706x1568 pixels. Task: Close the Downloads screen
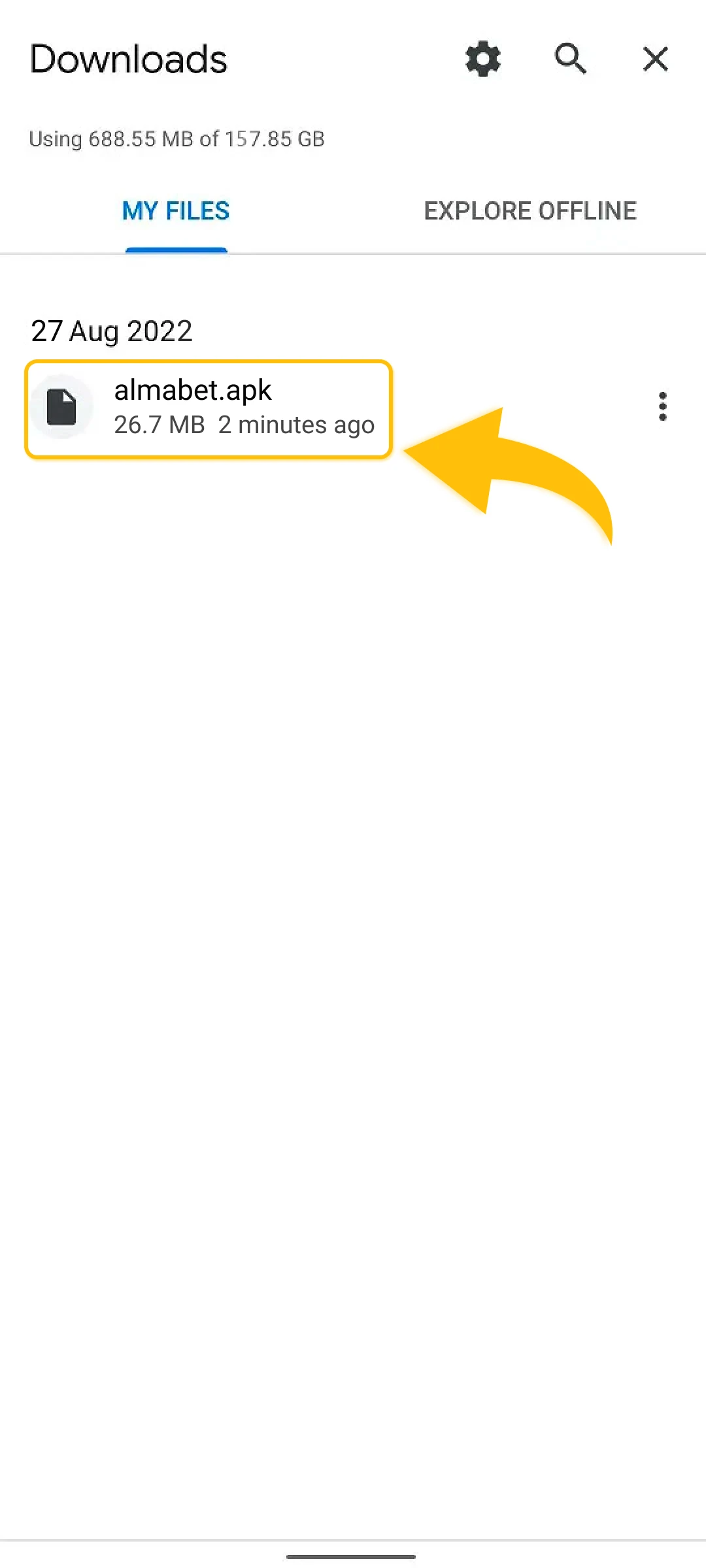pyautogui.click(x=655, y=59)
